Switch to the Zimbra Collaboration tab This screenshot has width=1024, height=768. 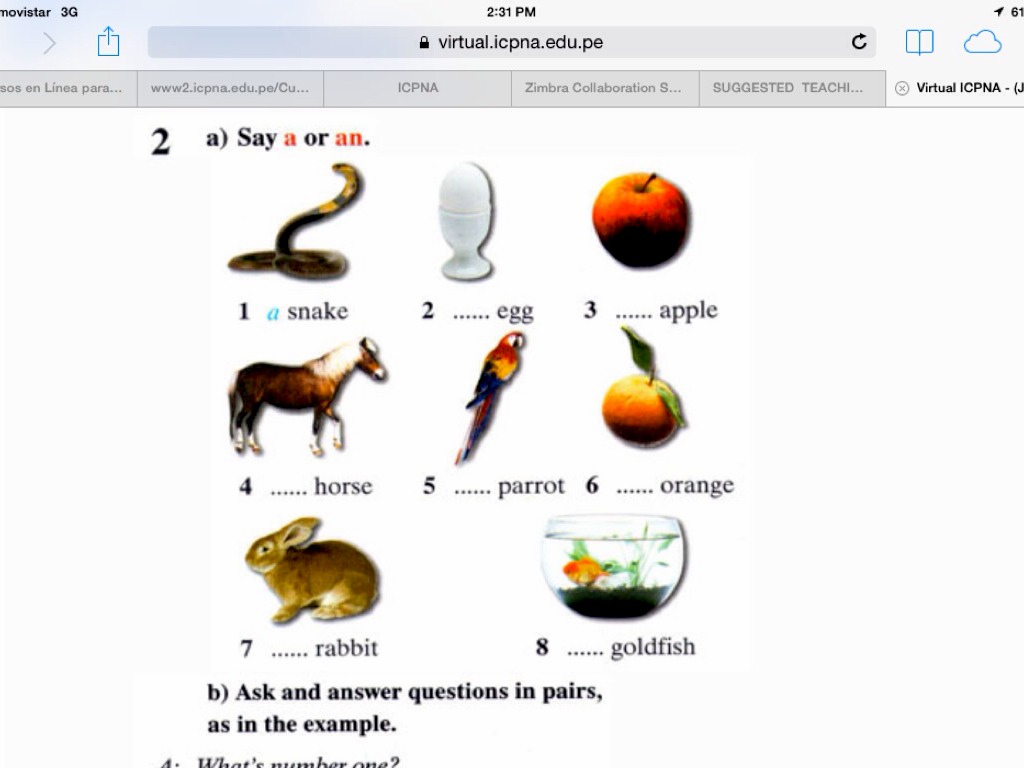[x=603, y=88]
